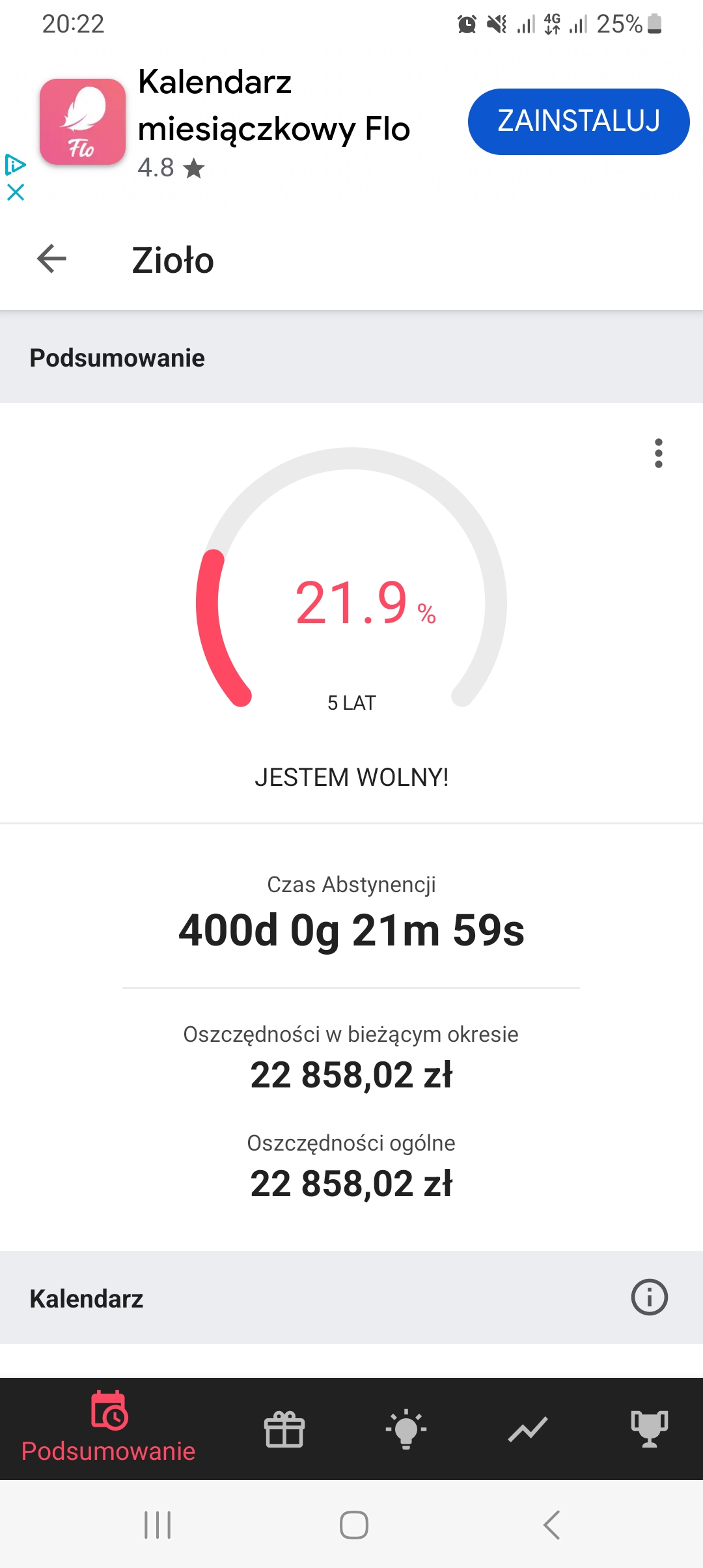The width and height of the screenshot is (703, 1568).
Task: Switch to the Podsumowanie tab
Action: pos(108,1429)
